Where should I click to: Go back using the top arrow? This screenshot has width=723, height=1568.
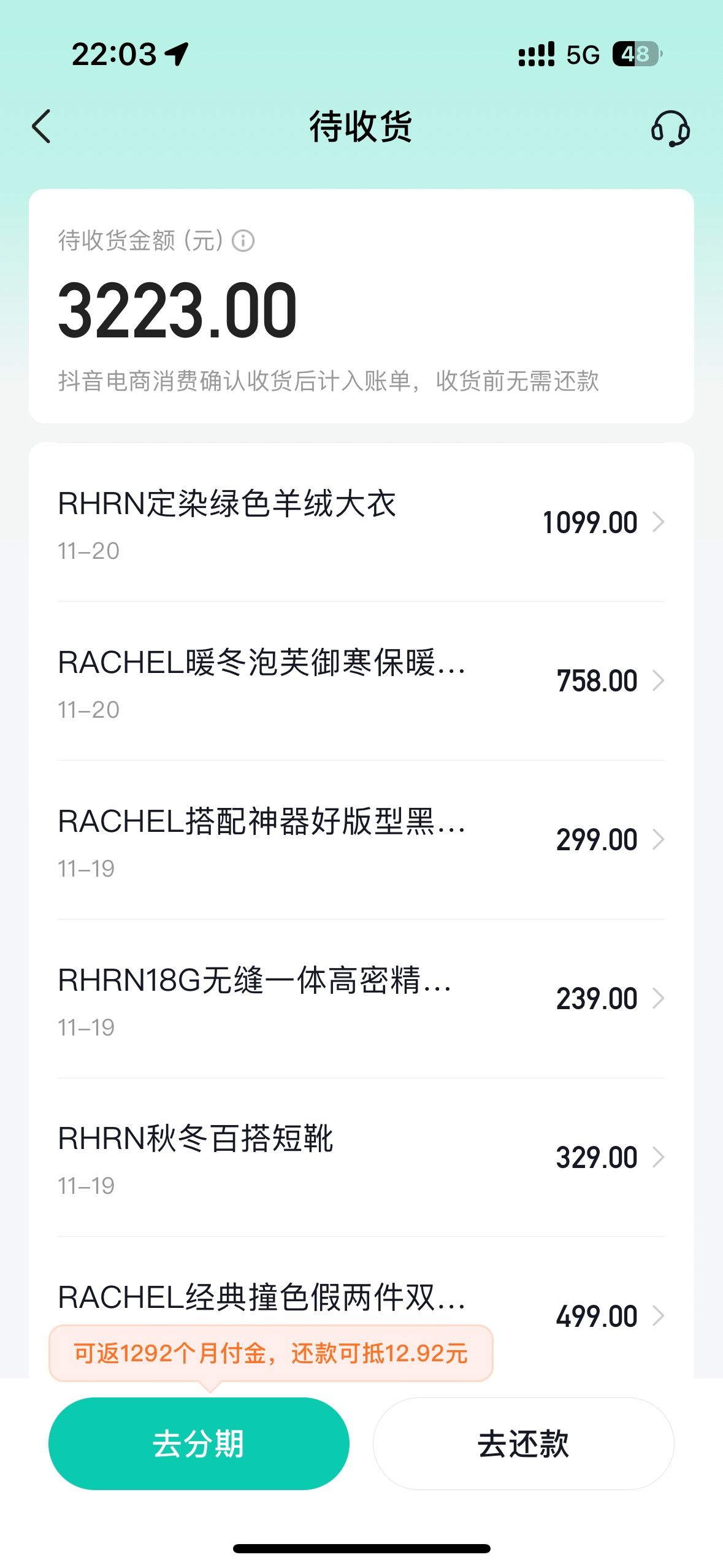point(41,127)
